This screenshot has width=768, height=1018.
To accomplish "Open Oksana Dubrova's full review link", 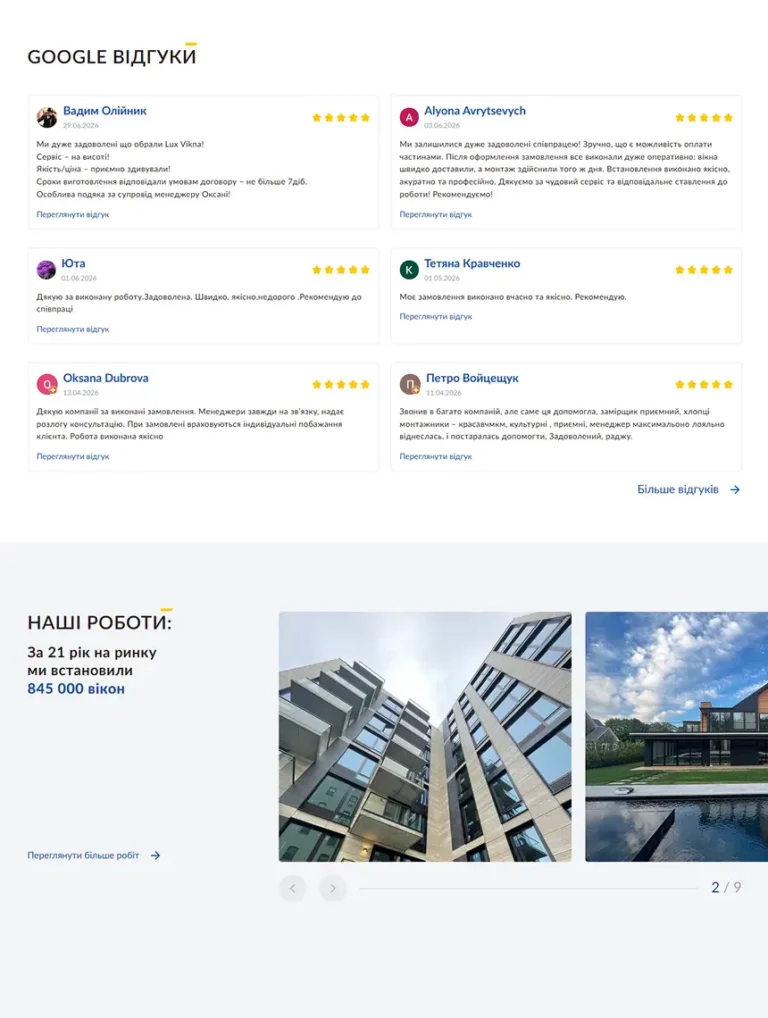I will [73, 456].
